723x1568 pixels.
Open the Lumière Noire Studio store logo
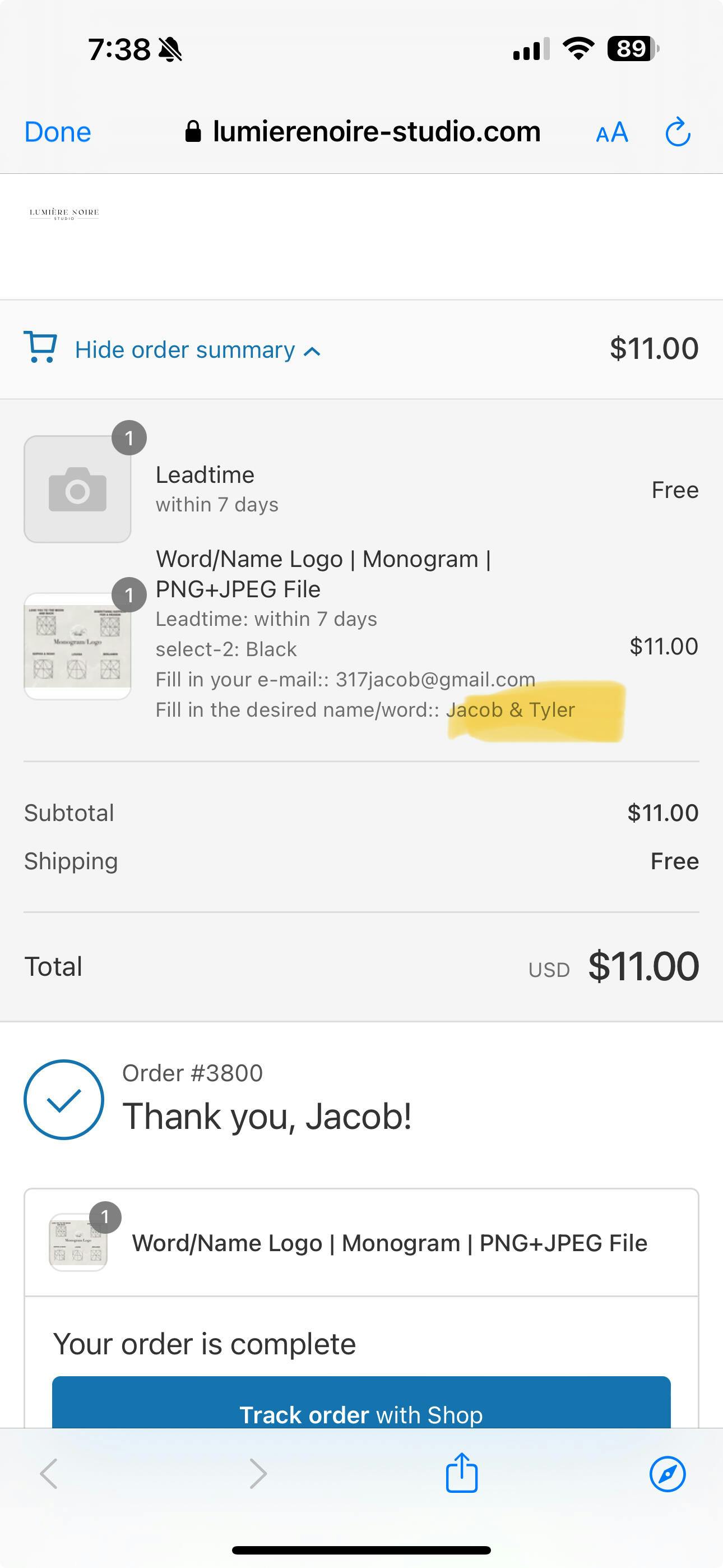point(64,213)
